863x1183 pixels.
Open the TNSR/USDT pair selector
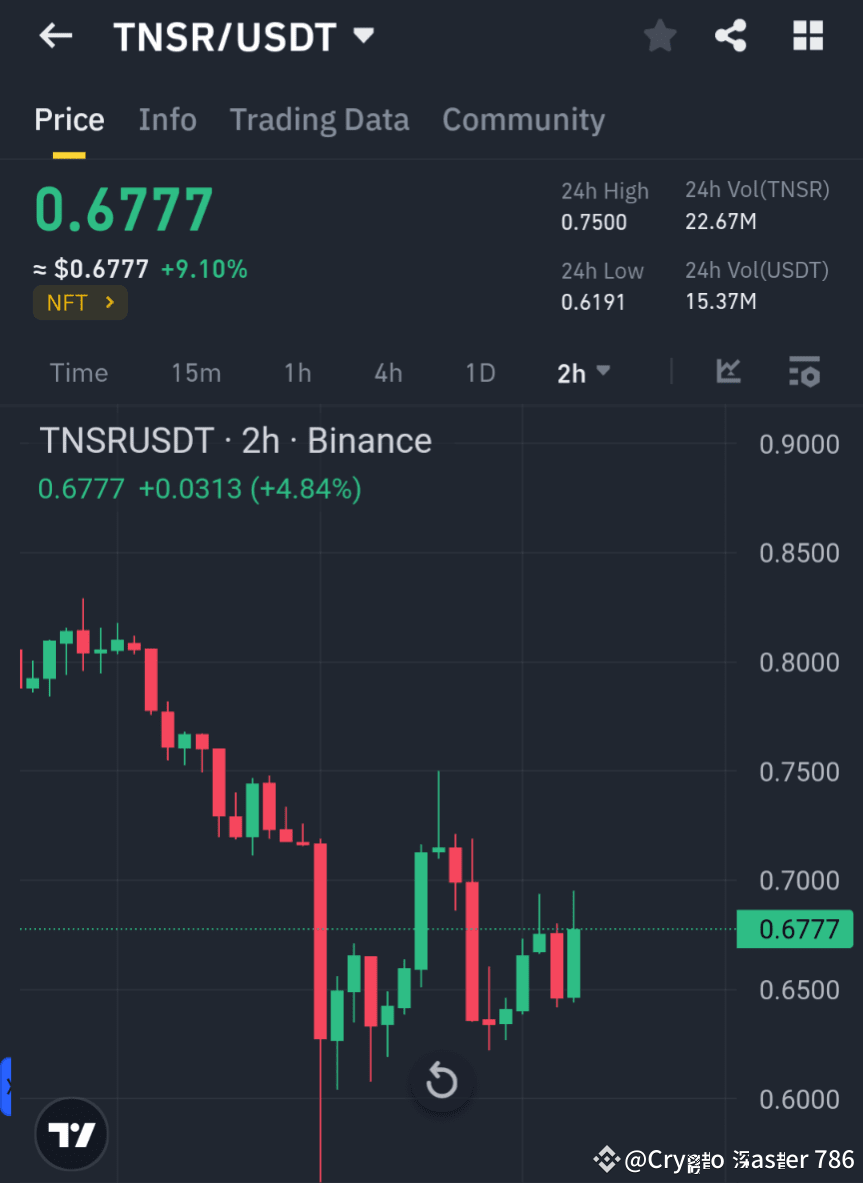[245, 37]
